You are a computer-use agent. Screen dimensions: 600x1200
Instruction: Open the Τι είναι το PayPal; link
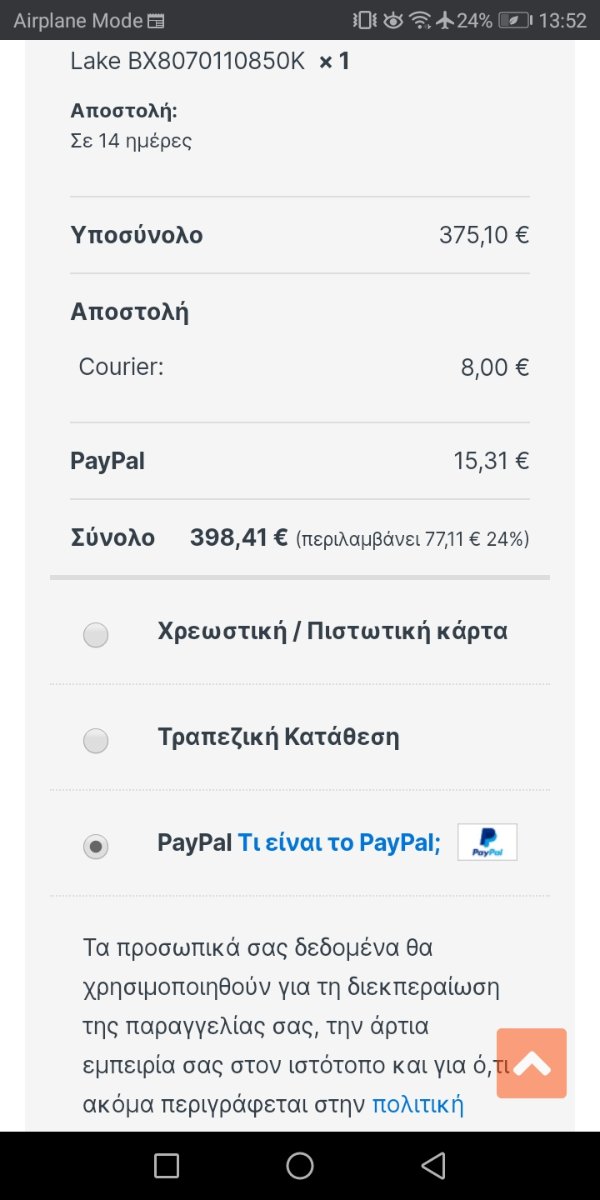339,843
